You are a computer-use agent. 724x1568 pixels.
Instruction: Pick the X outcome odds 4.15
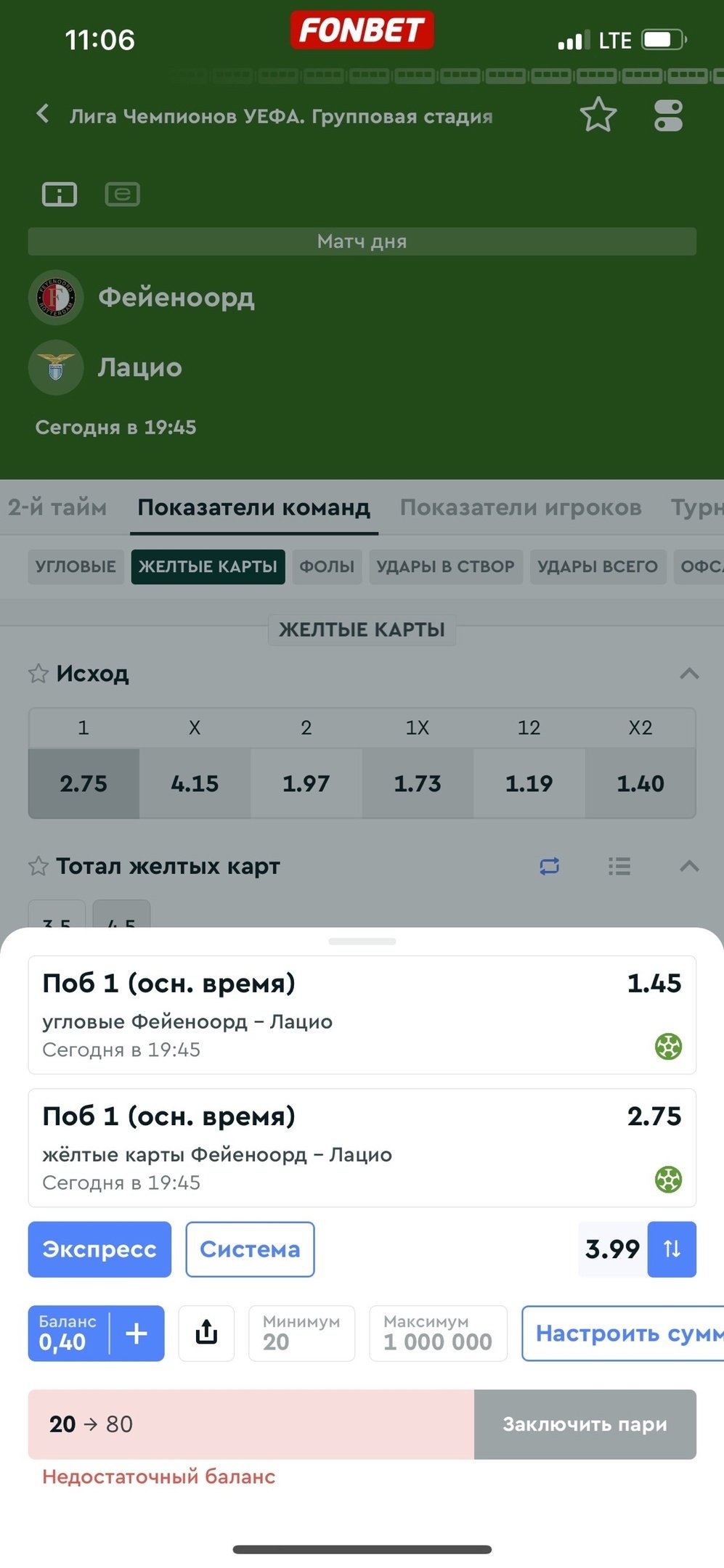coord(195,783)
